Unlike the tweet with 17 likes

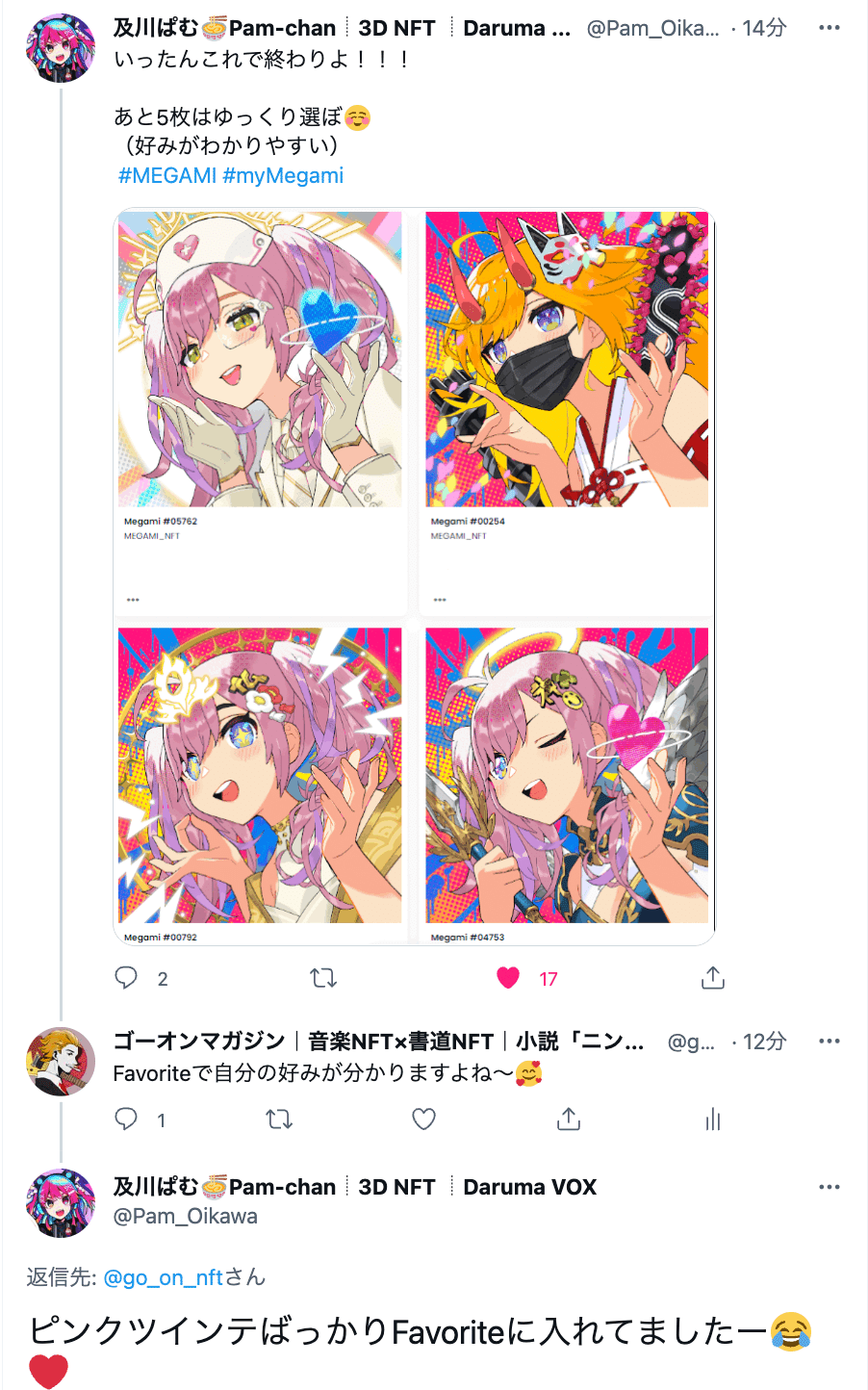[509, 978]
